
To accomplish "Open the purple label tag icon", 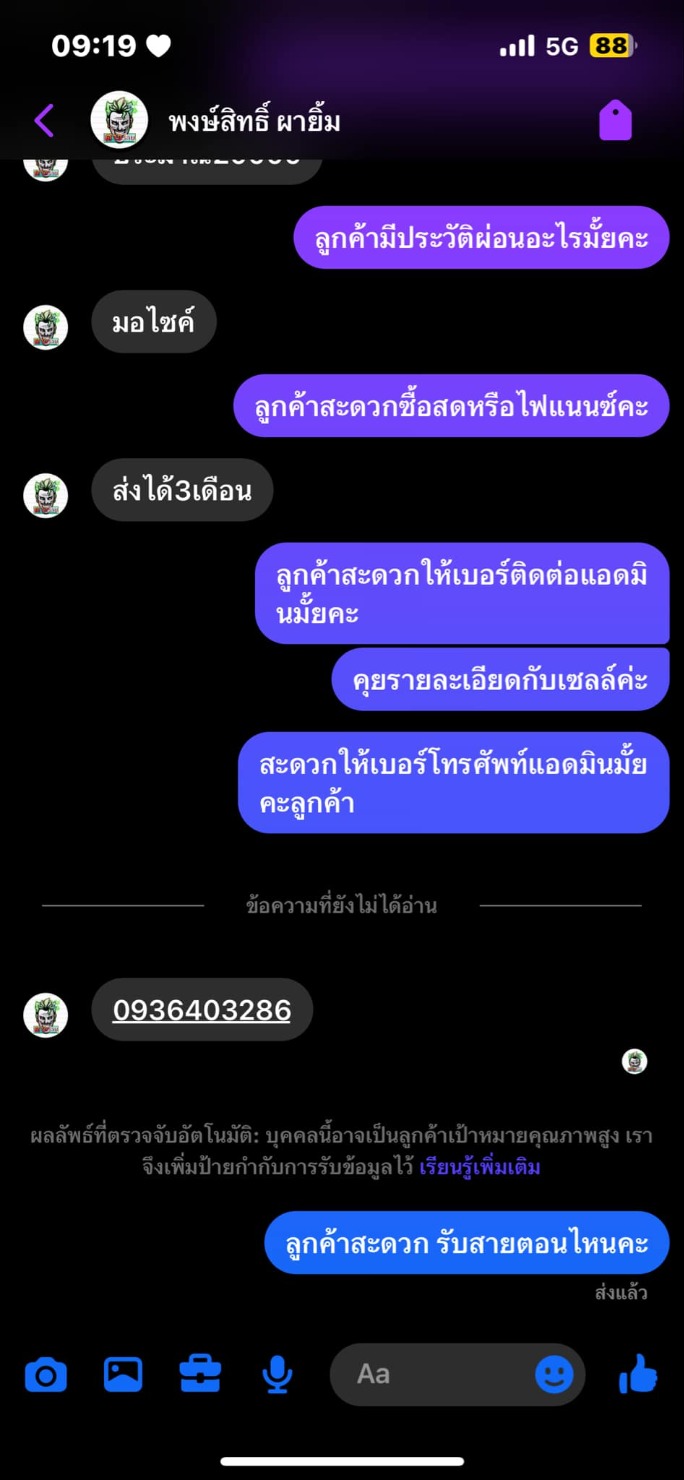I will coord(615,121).
